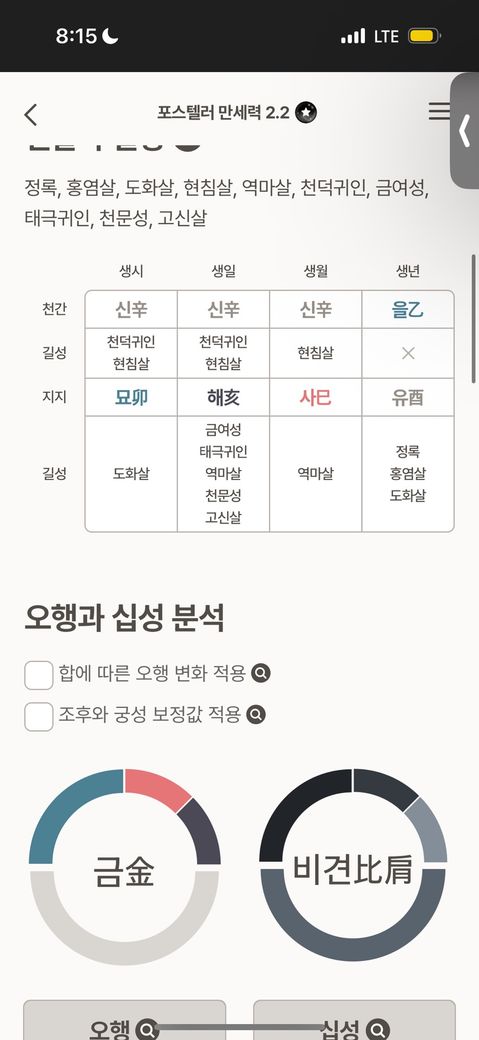
Task: Tap magnifier info next to 조후와 궁성 보정값 적용
Action: 256,715
